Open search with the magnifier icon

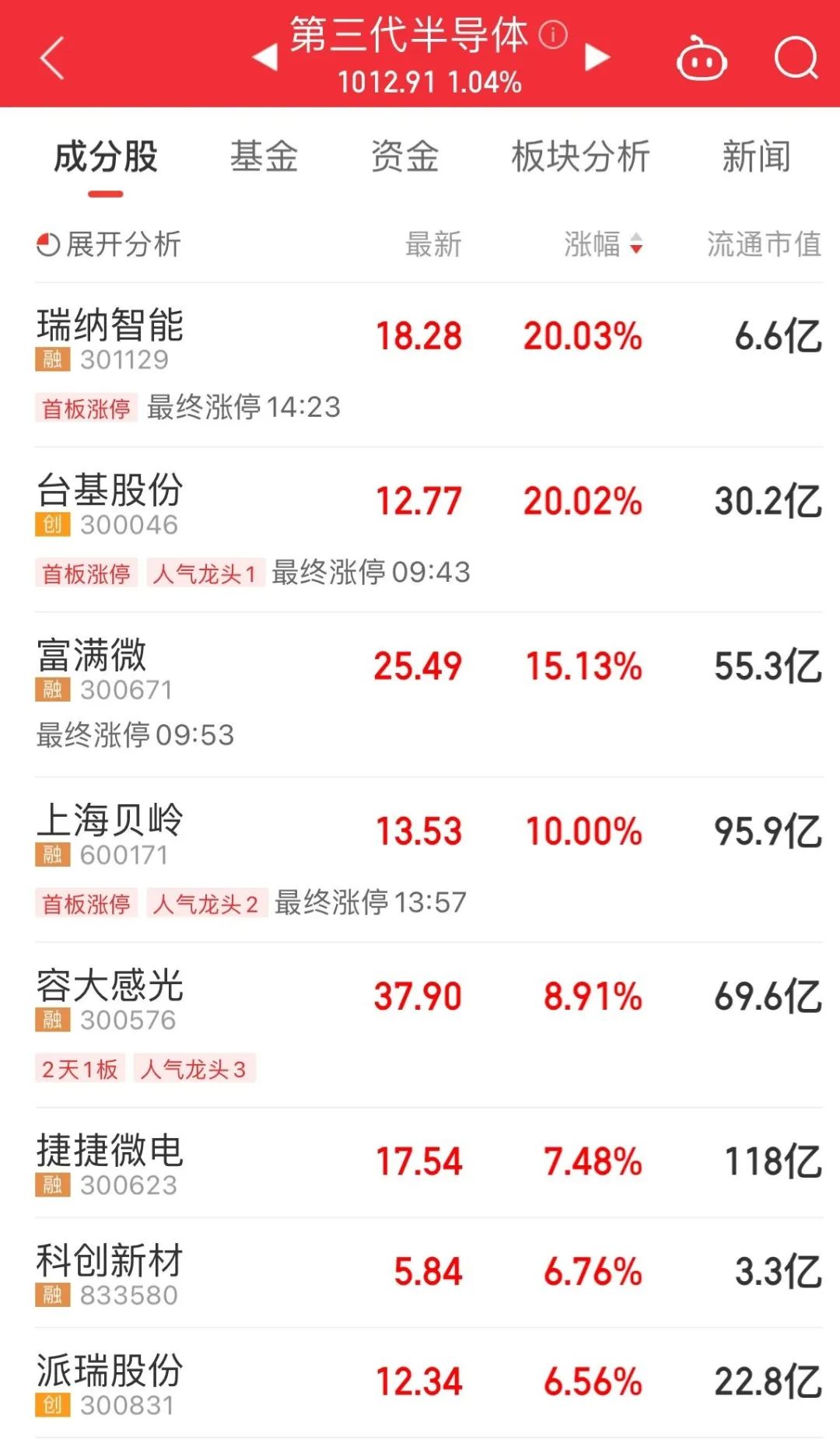796,58
